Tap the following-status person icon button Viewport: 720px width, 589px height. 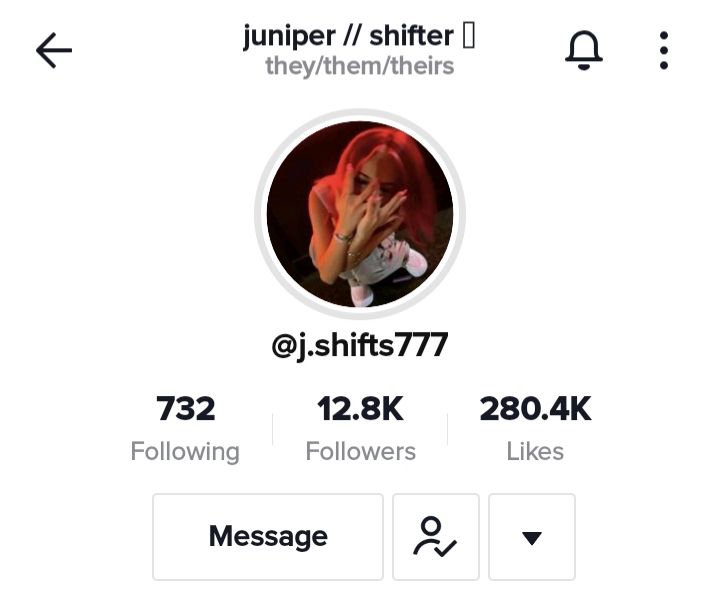click(x=435, y=537)
